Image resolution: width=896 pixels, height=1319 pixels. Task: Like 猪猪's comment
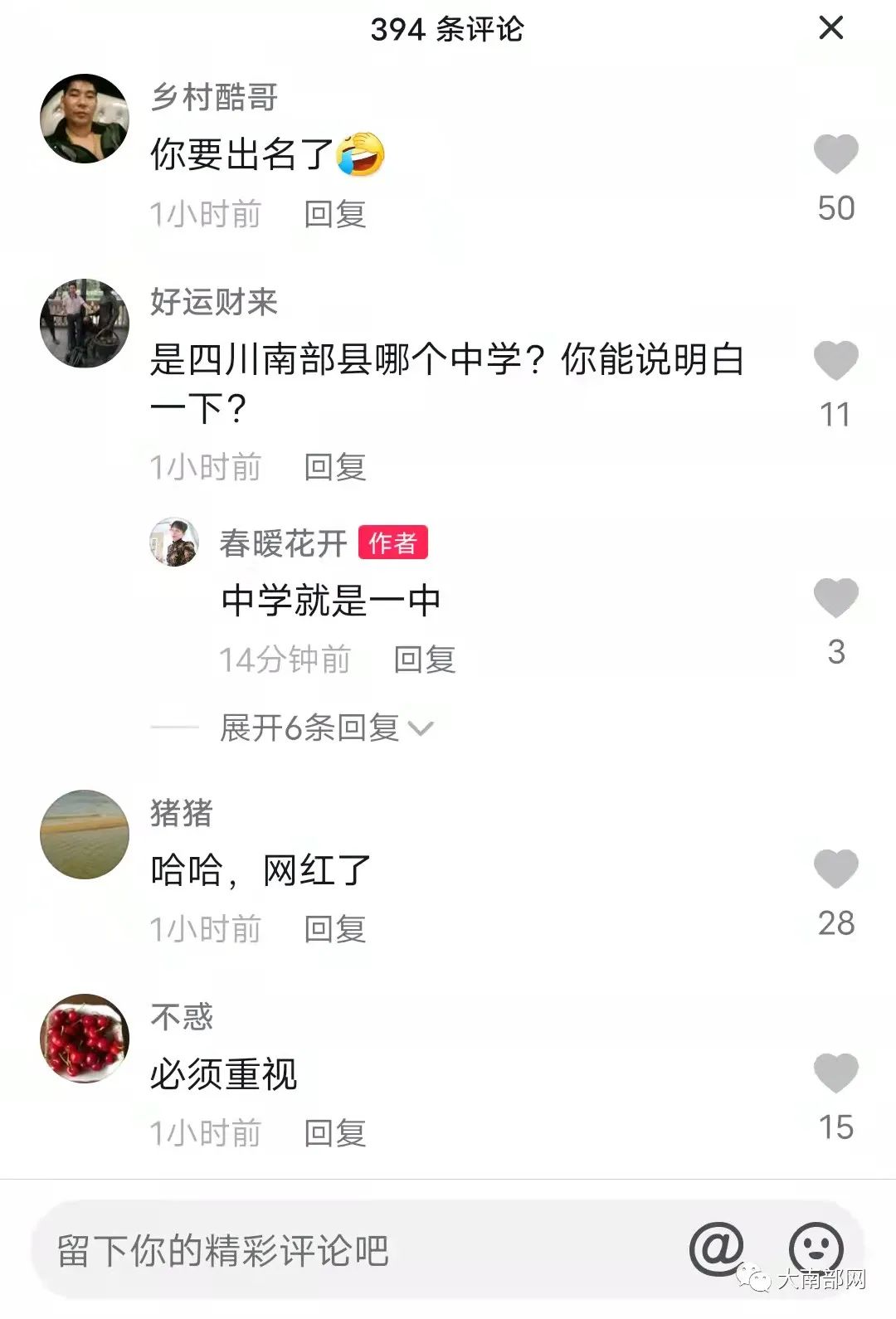point(835,869)
